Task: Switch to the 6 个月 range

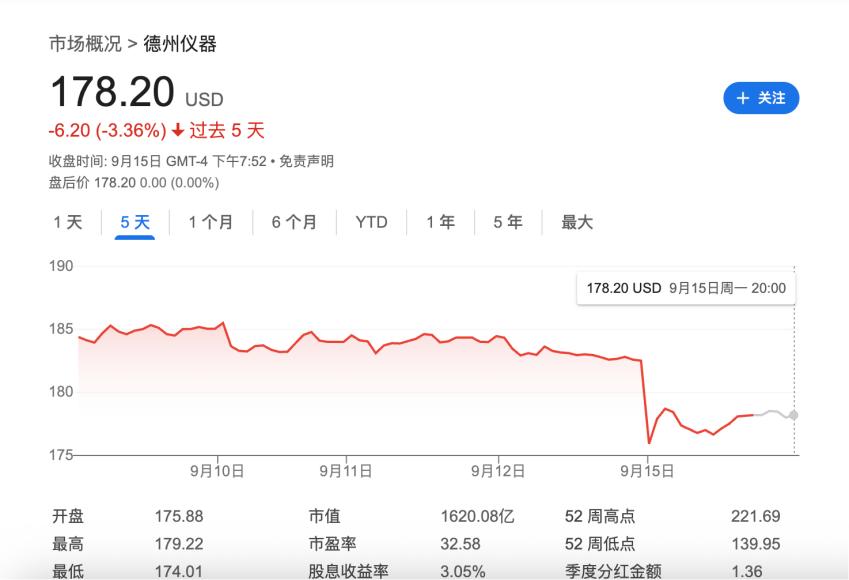Action: [x=294, y=222]
